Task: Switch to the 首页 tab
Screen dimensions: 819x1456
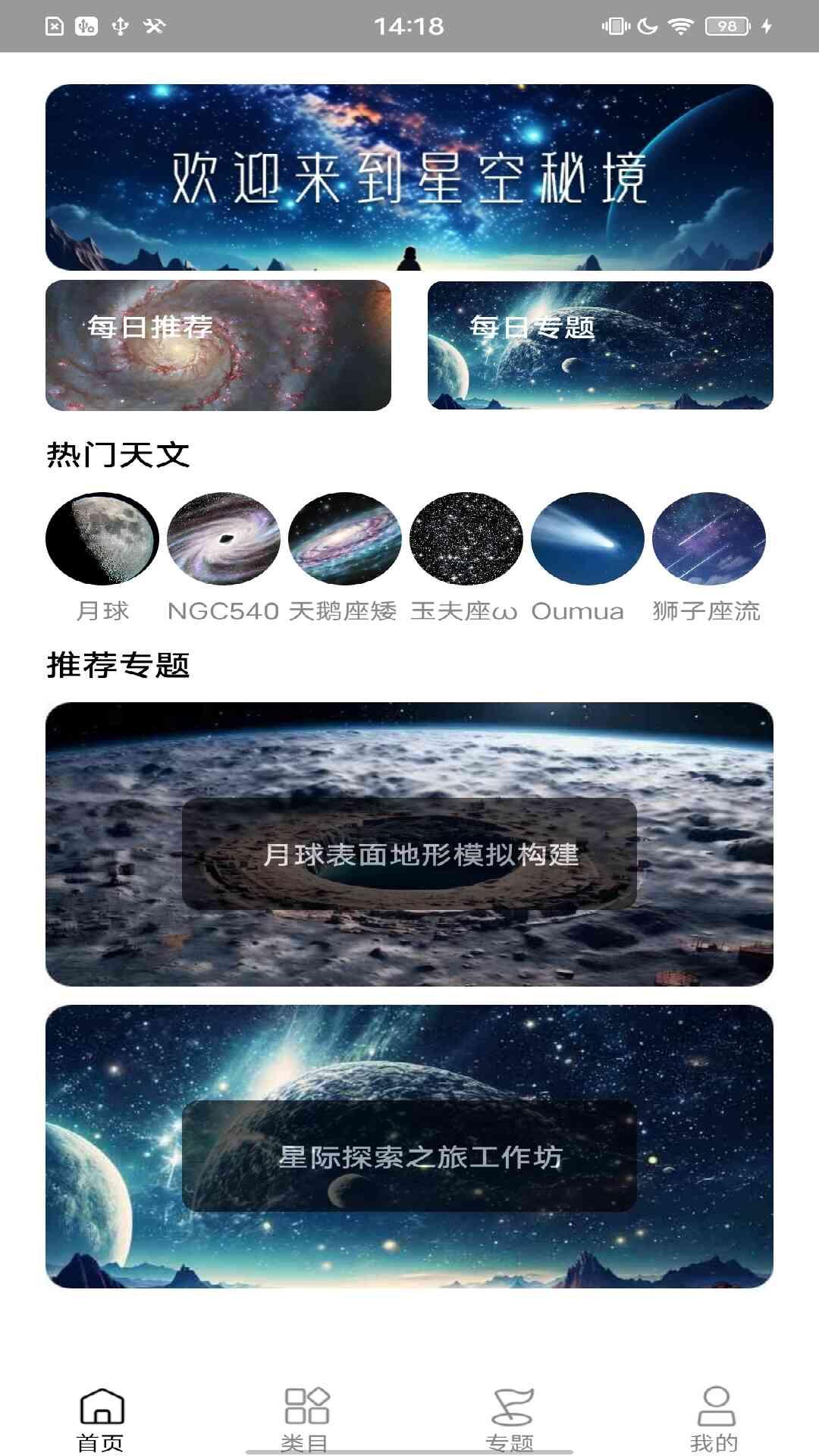Action: (x=102, y=1418)
